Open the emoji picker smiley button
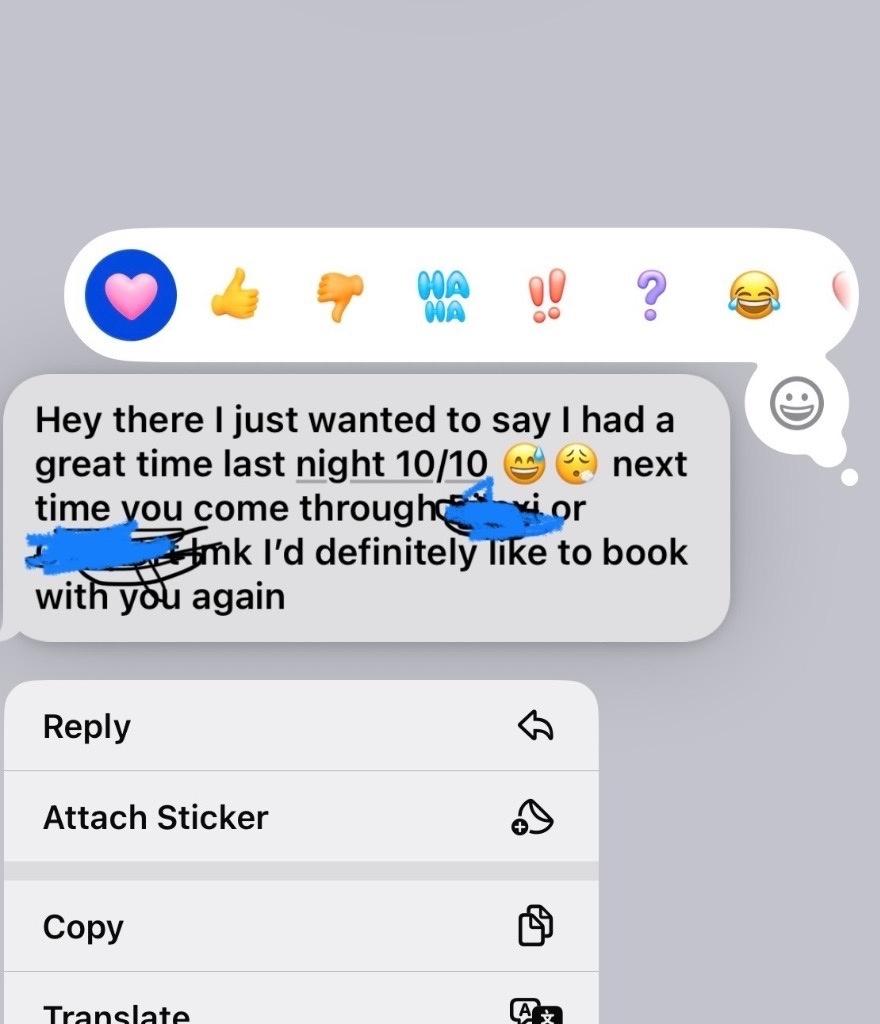Screen dimensions: 880x1024 pos(797,405)
